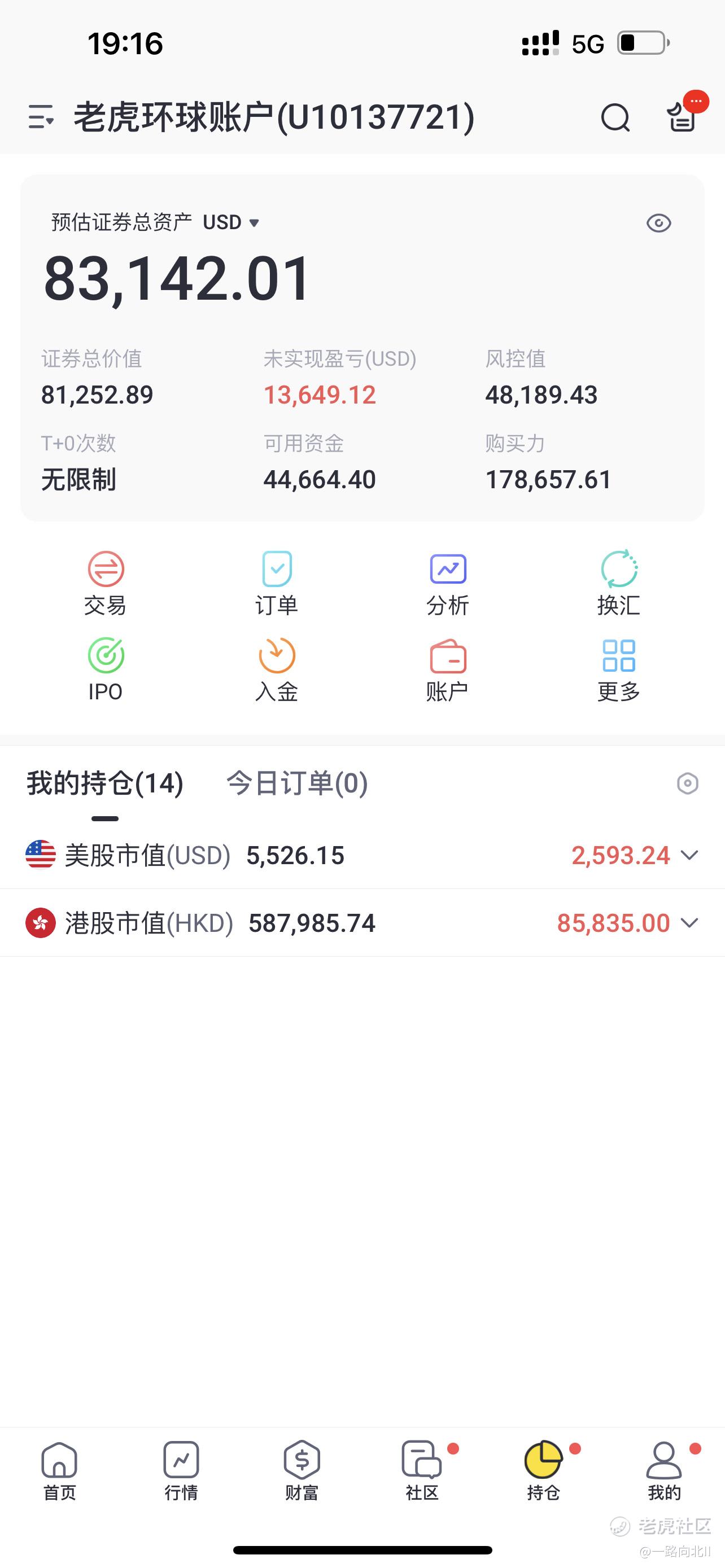Open the IPO shortcut
The width and height of the screenshot is (725, 1568).
tap(106, 669)
